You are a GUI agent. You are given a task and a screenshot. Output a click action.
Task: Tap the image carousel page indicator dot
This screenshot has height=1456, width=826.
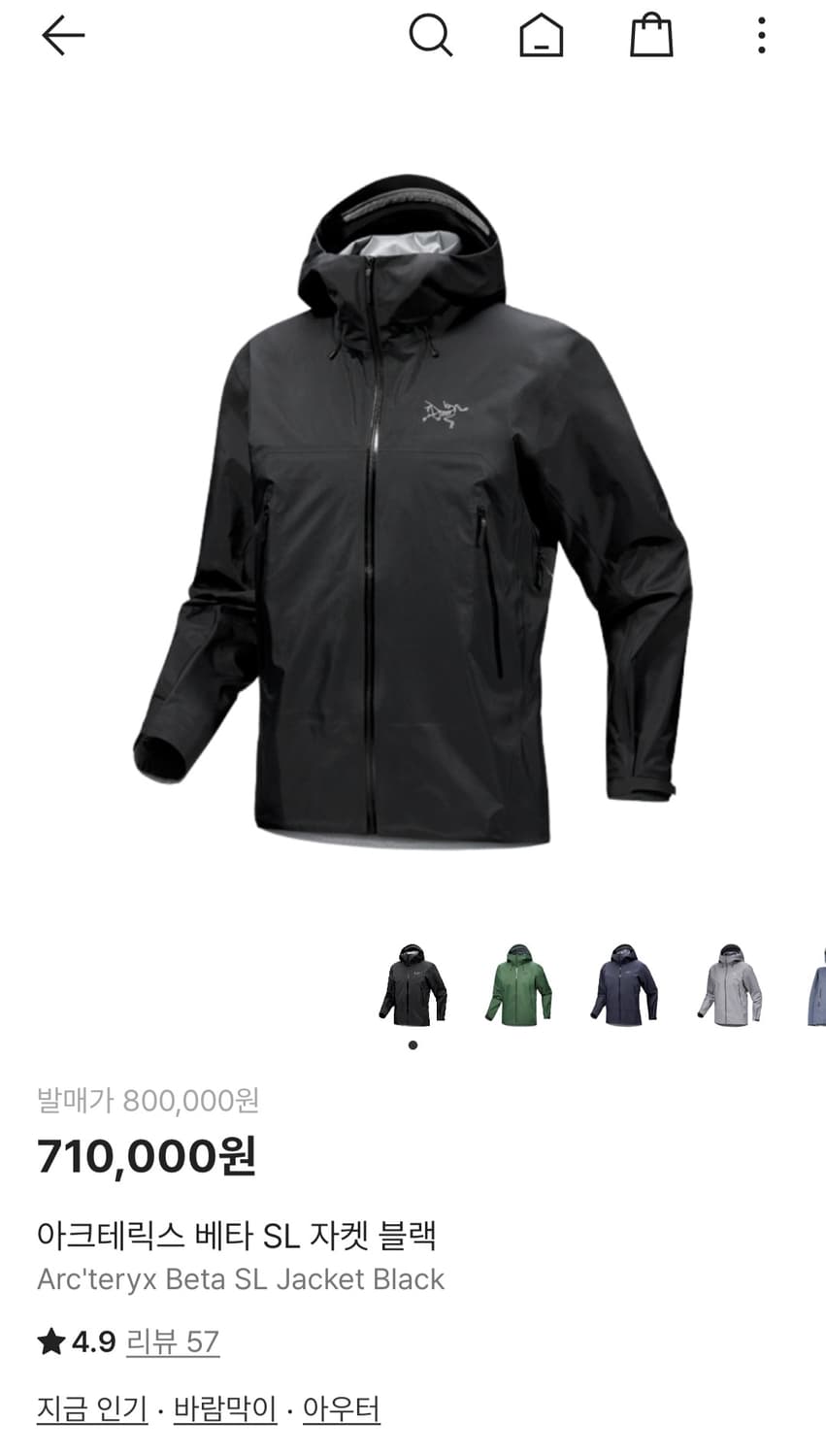(412, 1044)
